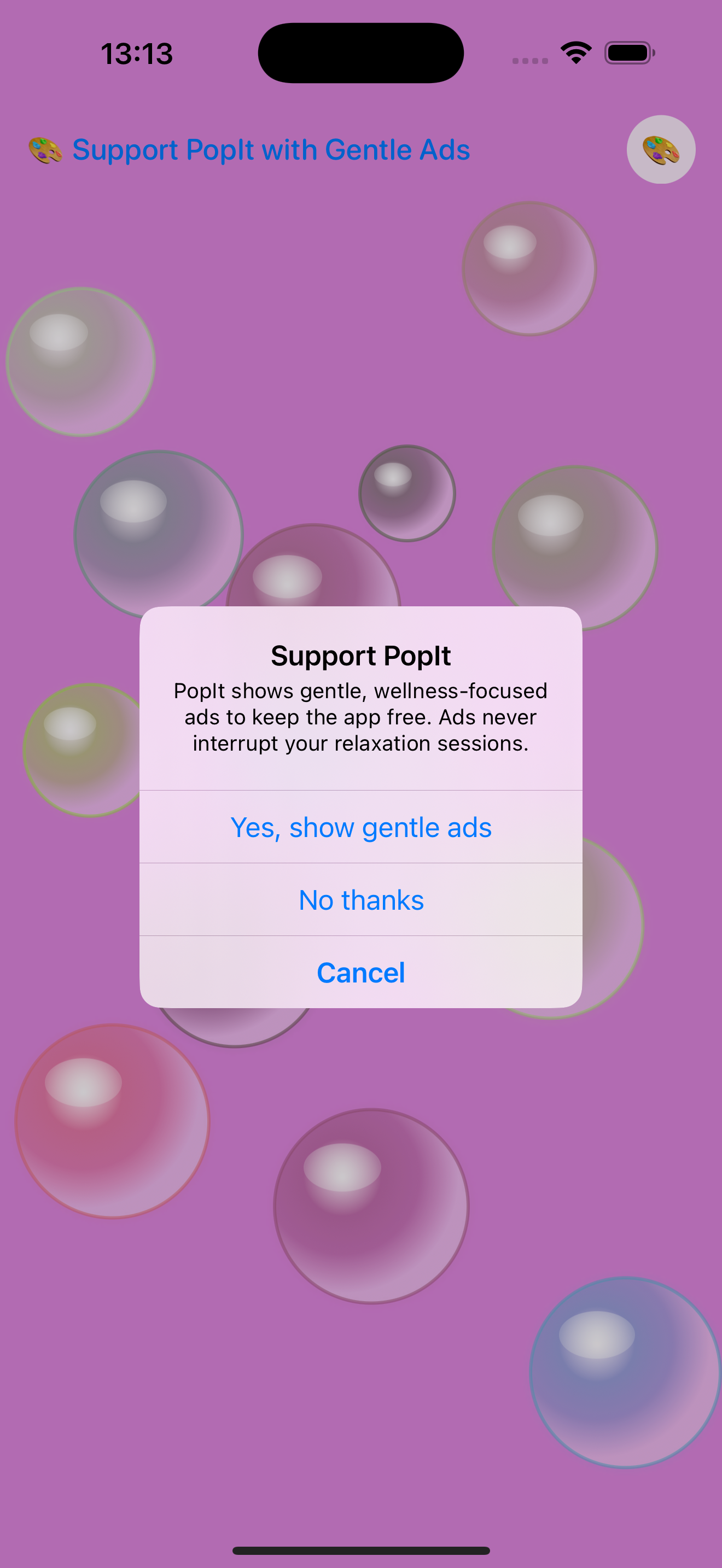Tap the battery indicator in the status bar
The image size is (722, 1568).
tap(628, 53)
